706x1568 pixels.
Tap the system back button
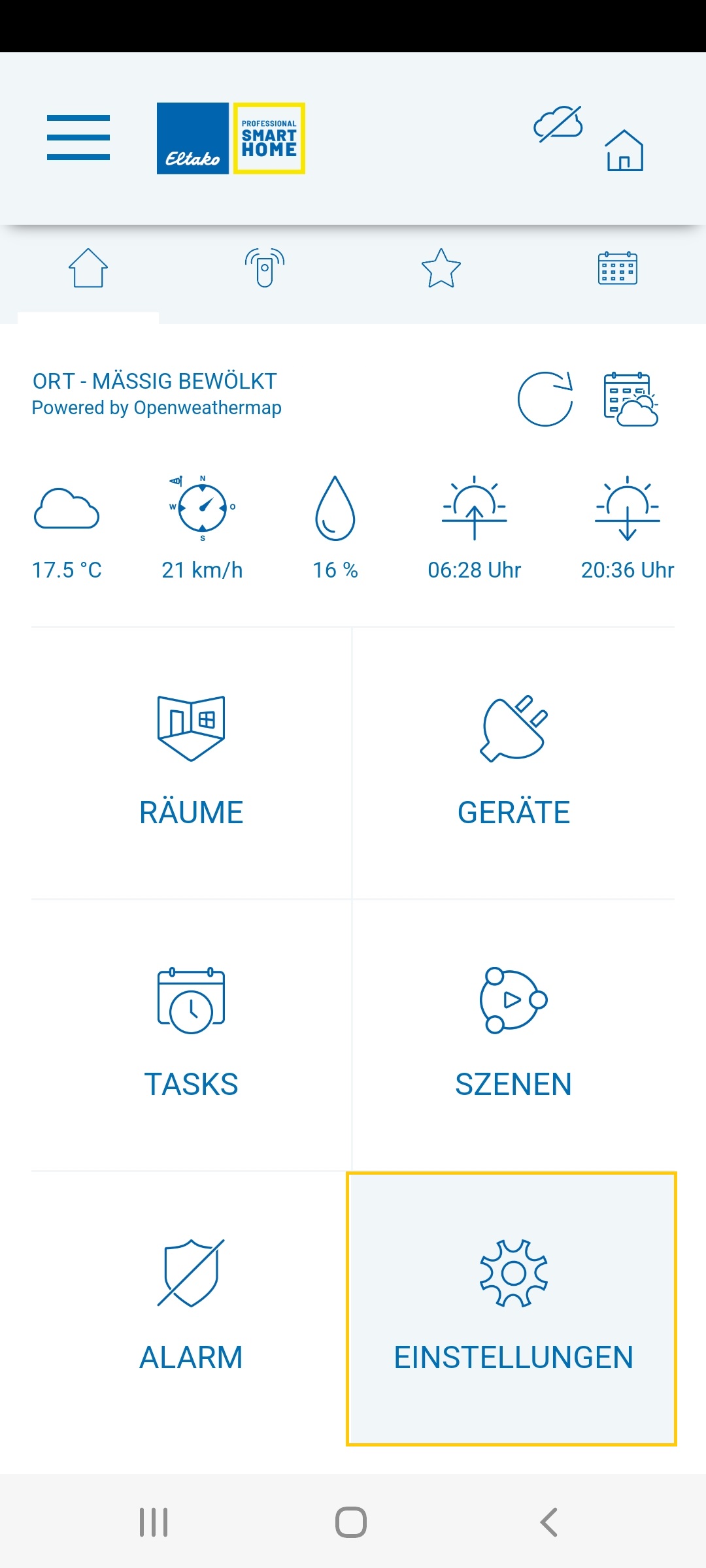[549, 1522]
